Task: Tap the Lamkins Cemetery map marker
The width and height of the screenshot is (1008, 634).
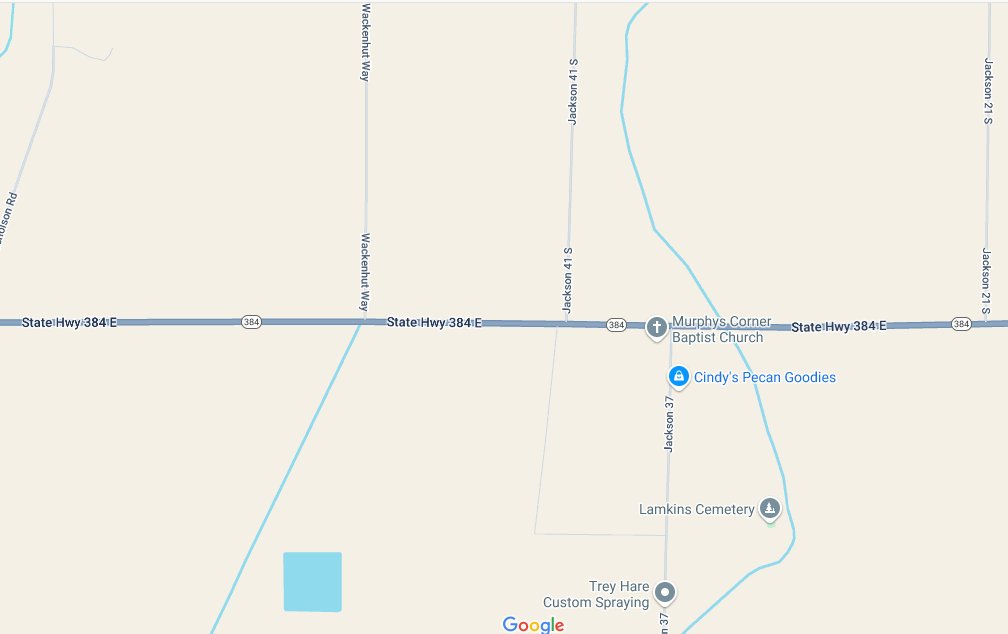Action: pos(769,509)
